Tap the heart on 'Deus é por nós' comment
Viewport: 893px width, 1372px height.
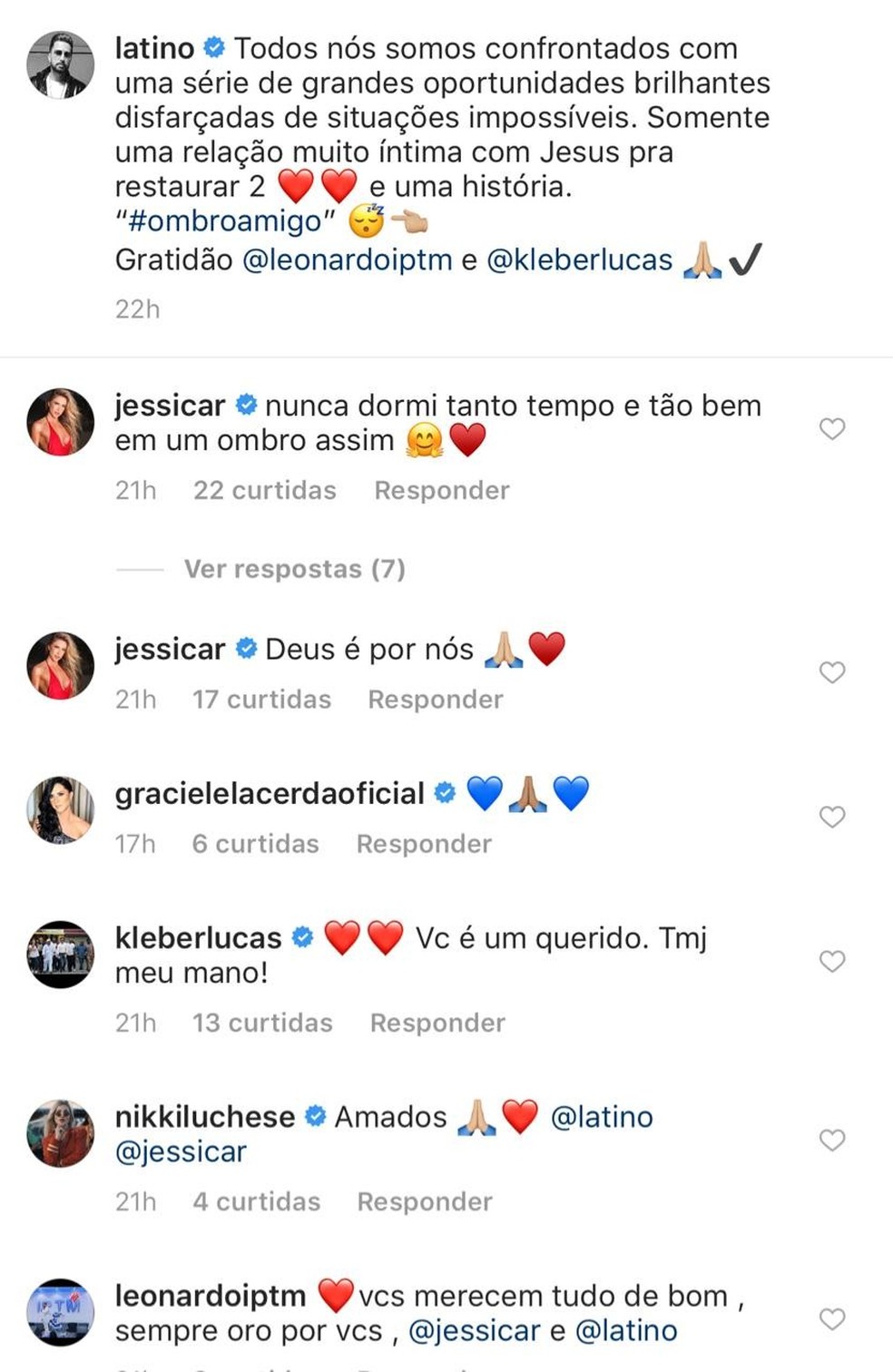[x=832, y=671]
